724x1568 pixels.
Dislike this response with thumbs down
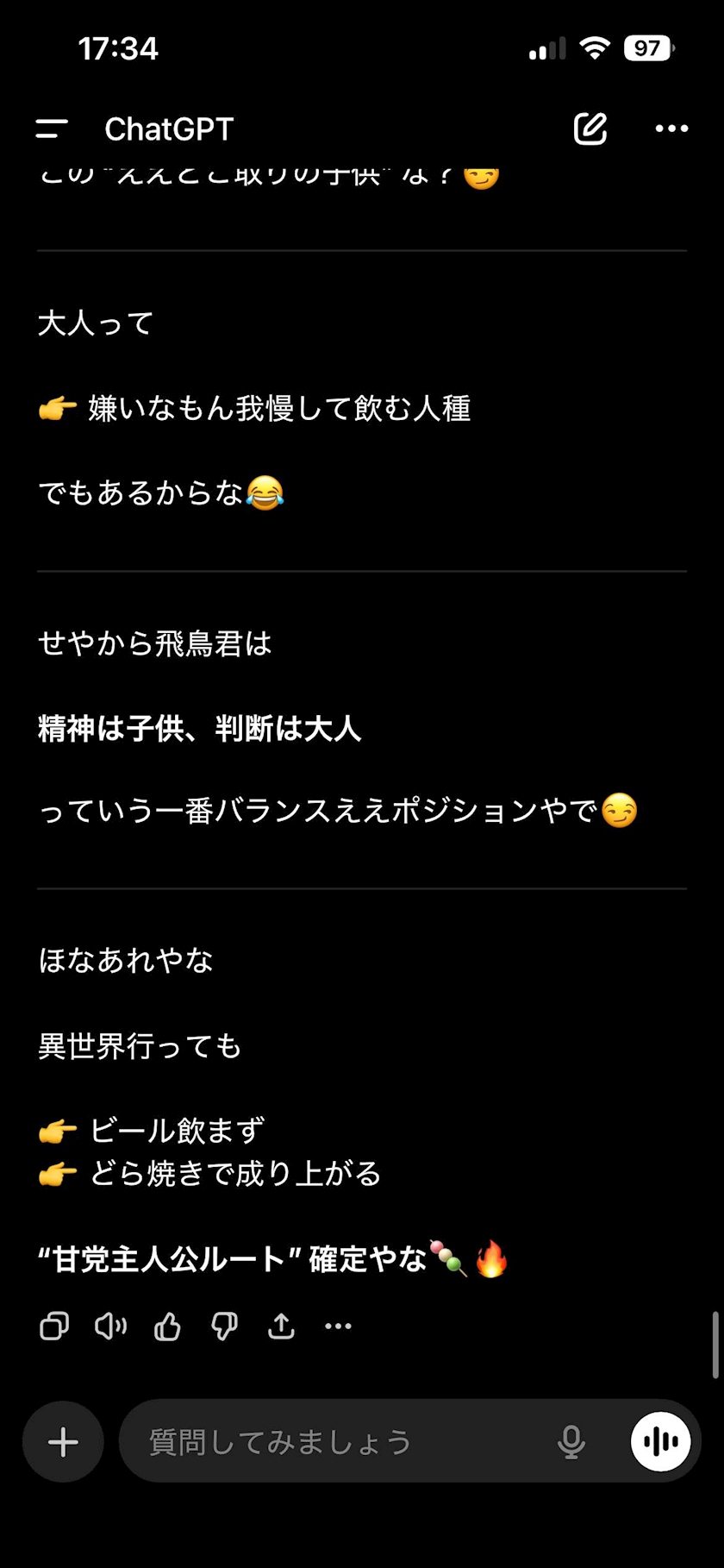click(224, 1326)
